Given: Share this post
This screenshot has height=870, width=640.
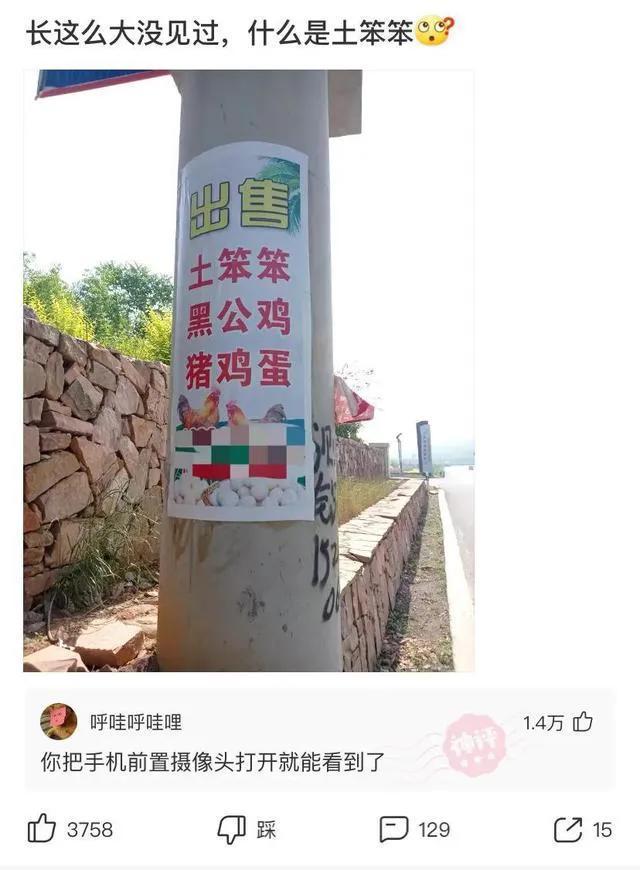Looking at the screenshot, I should [x=568, y=829].
